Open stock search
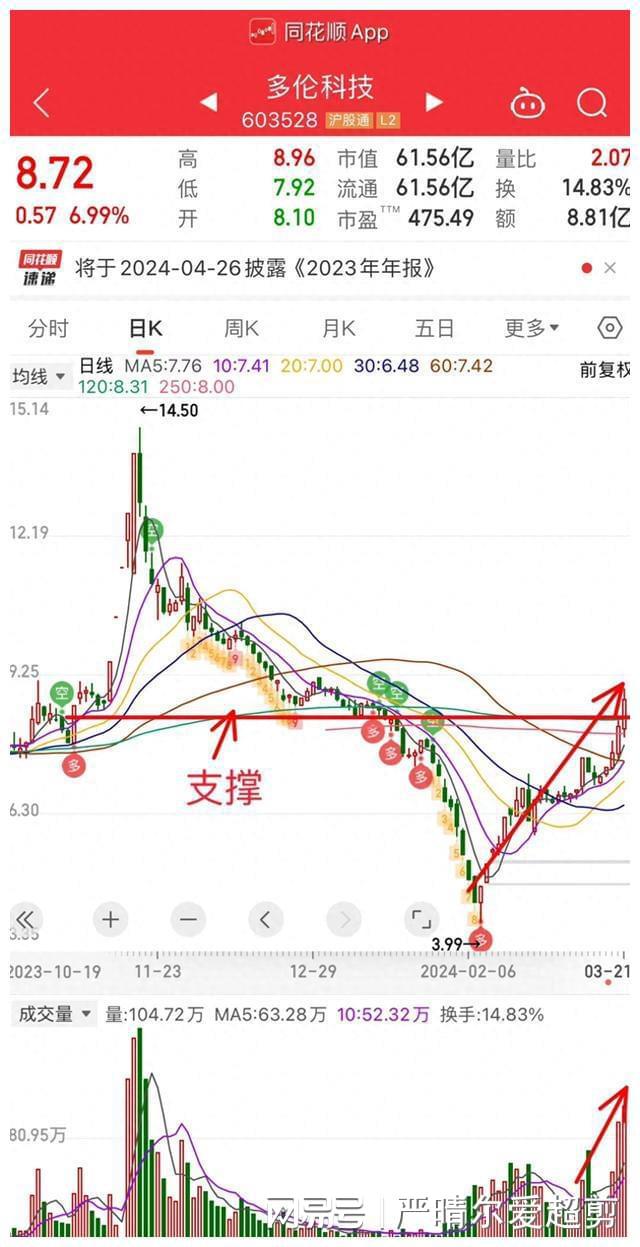Screen dimensions: 640x1247 point(592,102)
